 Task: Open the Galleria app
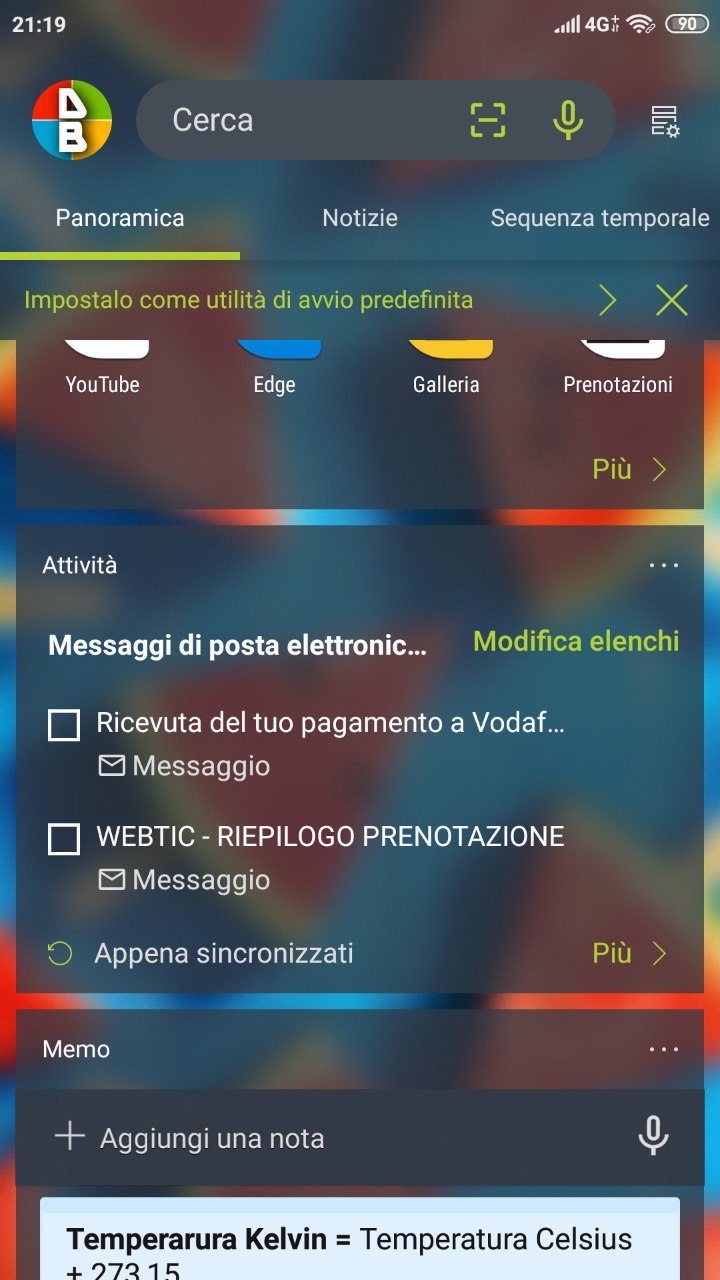pos(446,370)
